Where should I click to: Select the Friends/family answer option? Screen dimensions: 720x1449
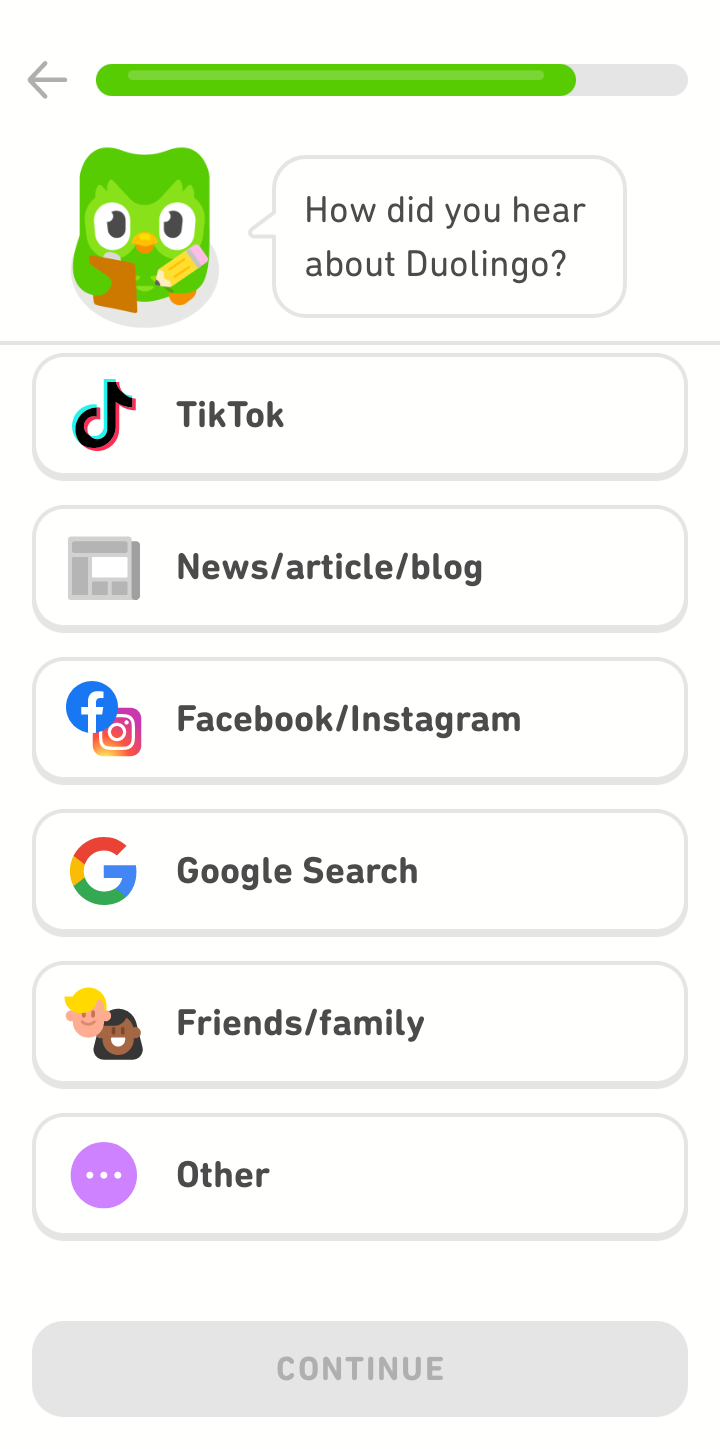tap(360, 1023)
